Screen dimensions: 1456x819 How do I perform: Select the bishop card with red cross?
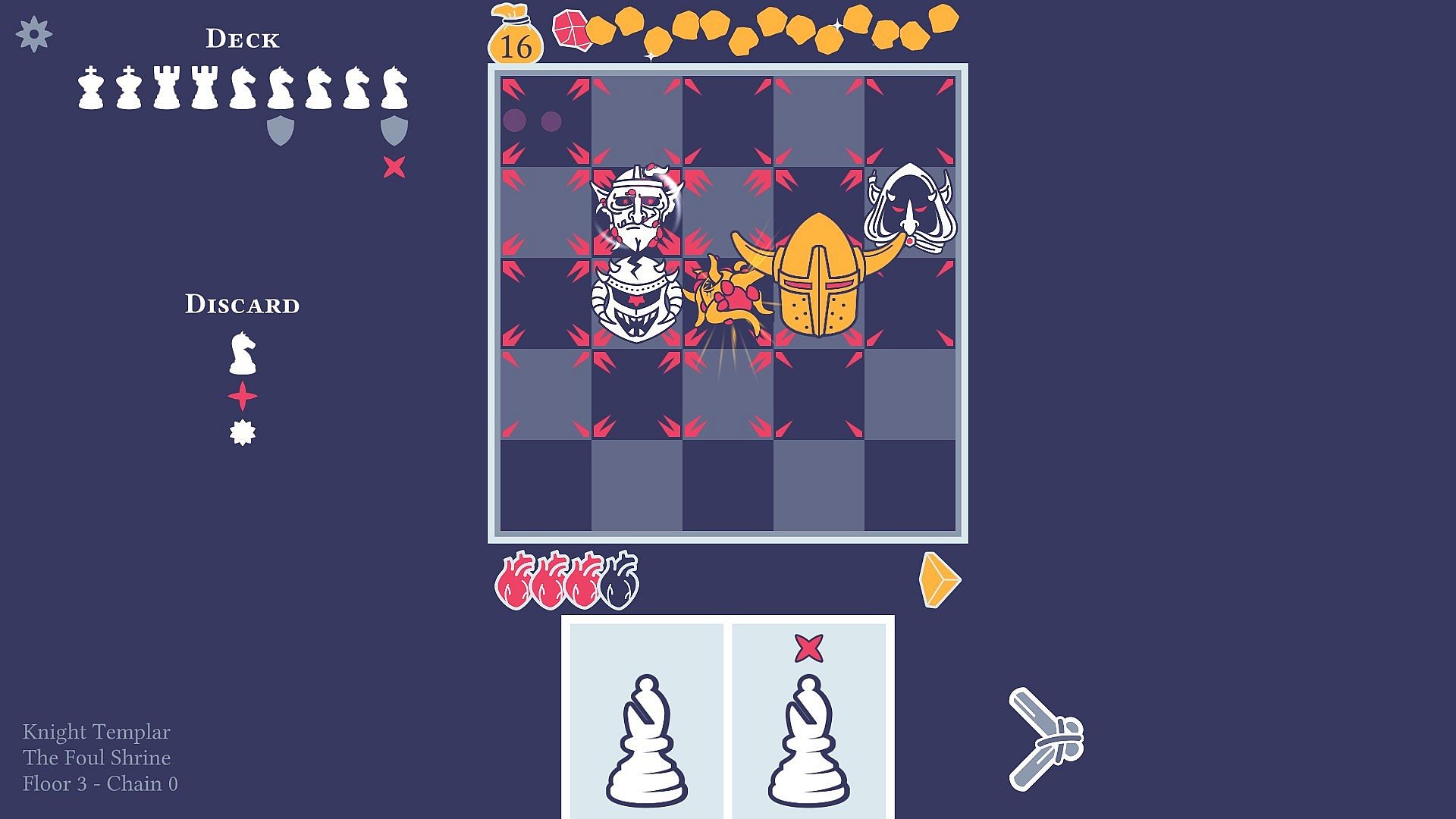(x=808, y=720)
